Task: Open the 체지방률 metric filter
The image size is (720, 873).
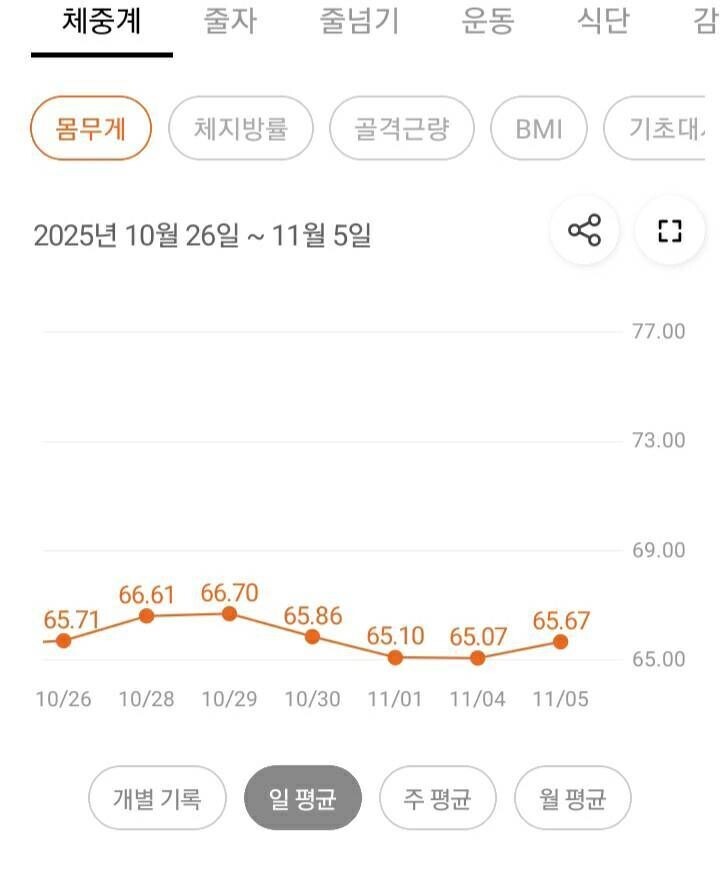Action: (241, 128)
